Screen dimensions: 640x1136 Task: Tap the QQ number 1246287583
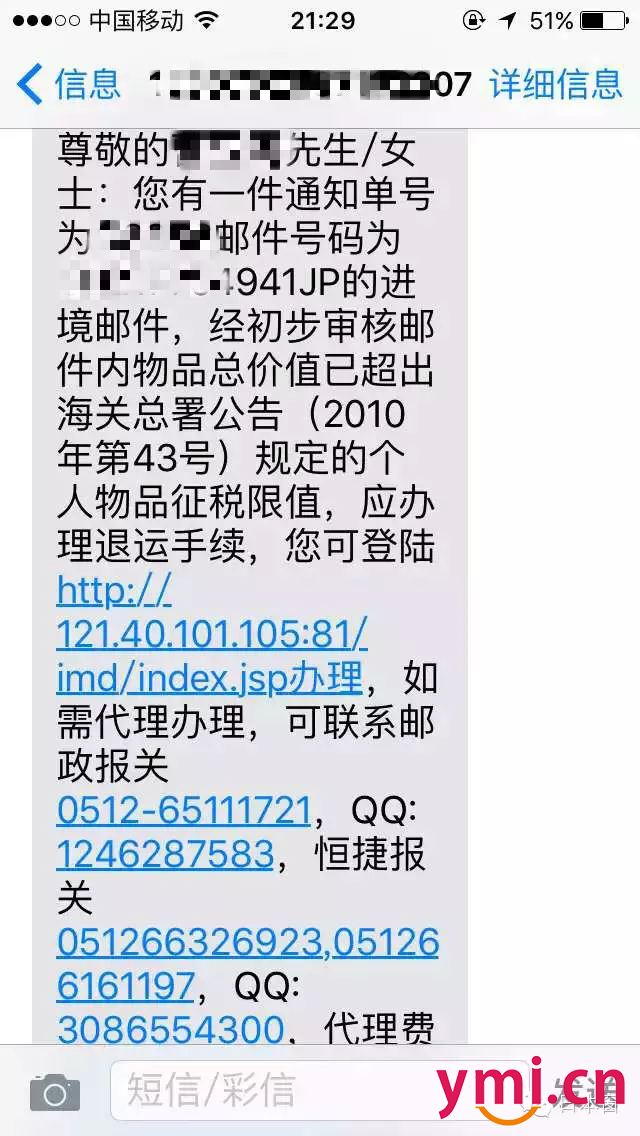point(165,854)
